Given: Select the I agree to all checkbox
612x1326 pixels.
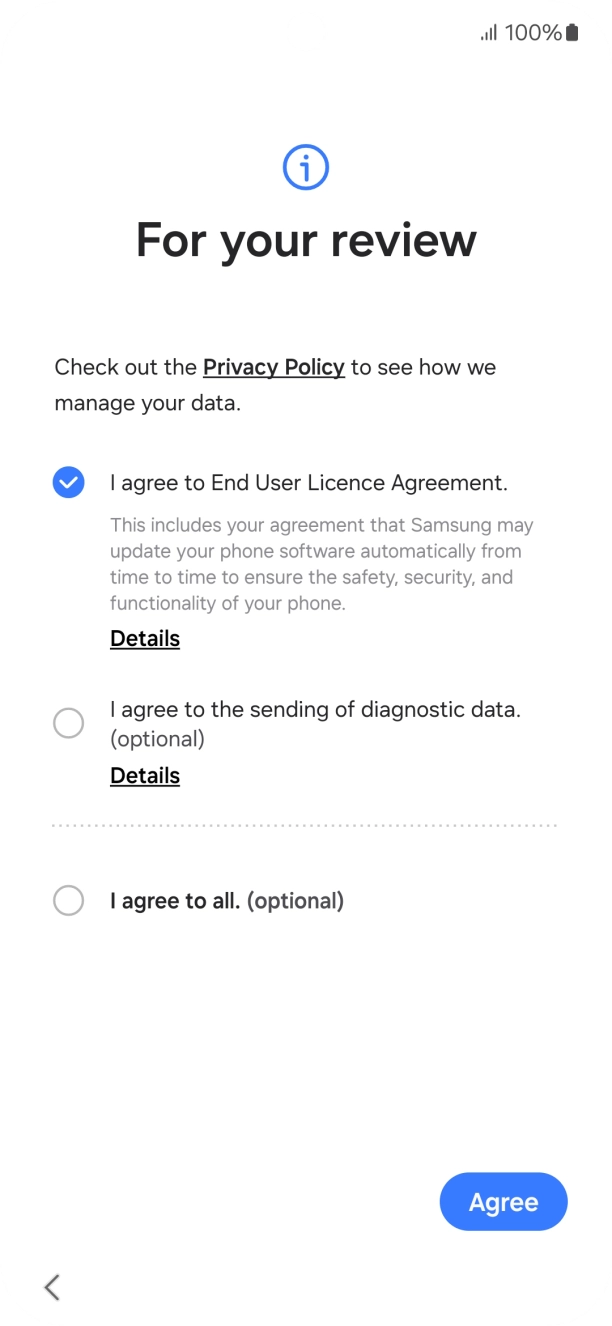Looking at the screenshot, I should click(68, 901).
